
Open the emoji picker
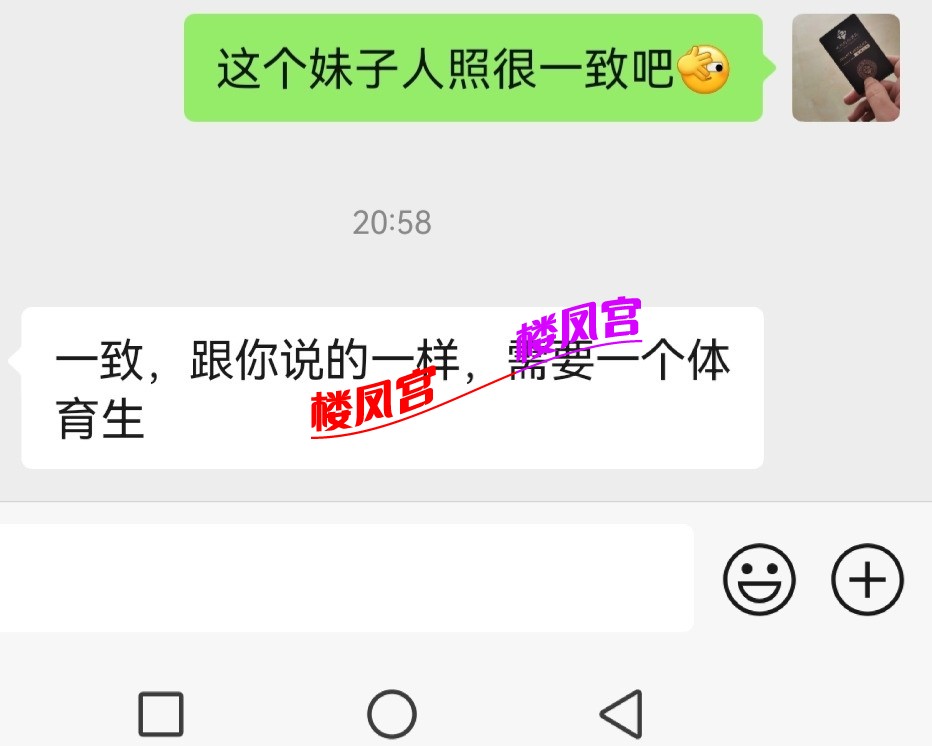(760, 579)
